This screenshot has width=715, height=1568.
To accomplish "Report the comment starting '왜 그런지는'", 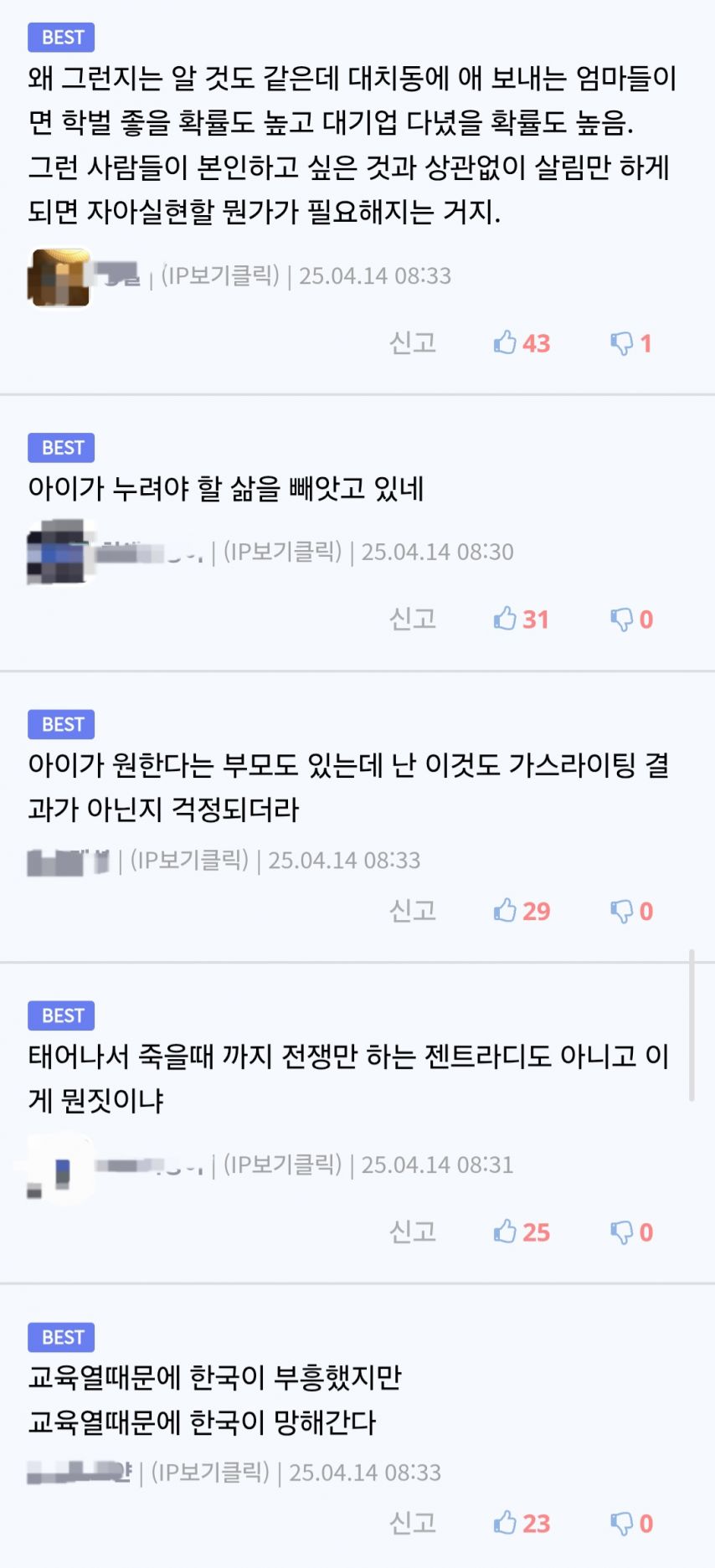I will click(x=413, y=342).
